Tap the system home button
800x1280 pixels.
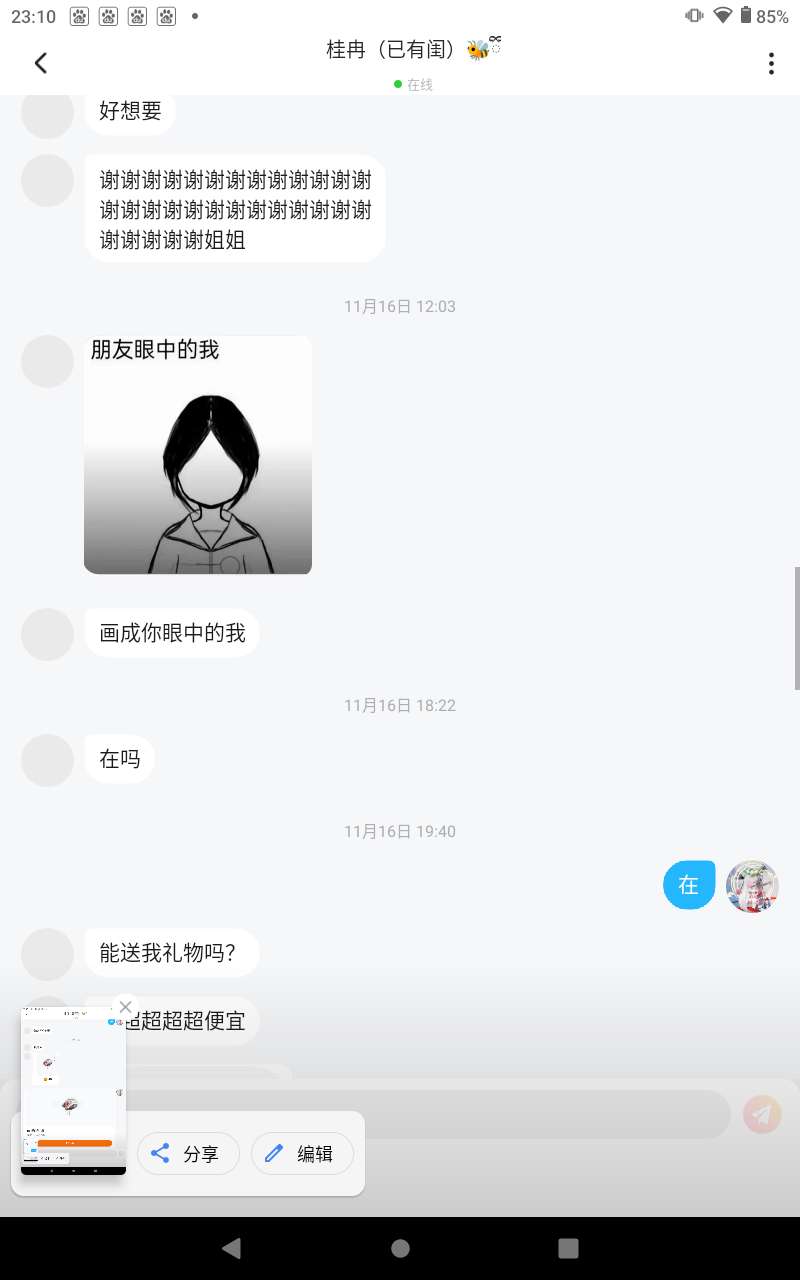[x=400, y=1248]
